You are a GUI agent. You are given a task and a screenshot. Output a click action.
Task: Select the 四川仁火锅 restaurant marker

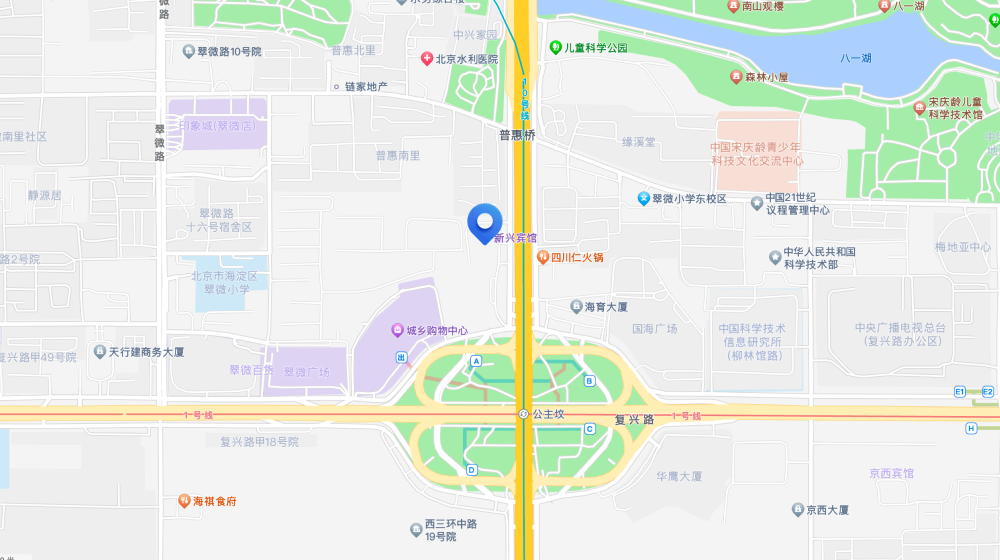tap(543, 257)
